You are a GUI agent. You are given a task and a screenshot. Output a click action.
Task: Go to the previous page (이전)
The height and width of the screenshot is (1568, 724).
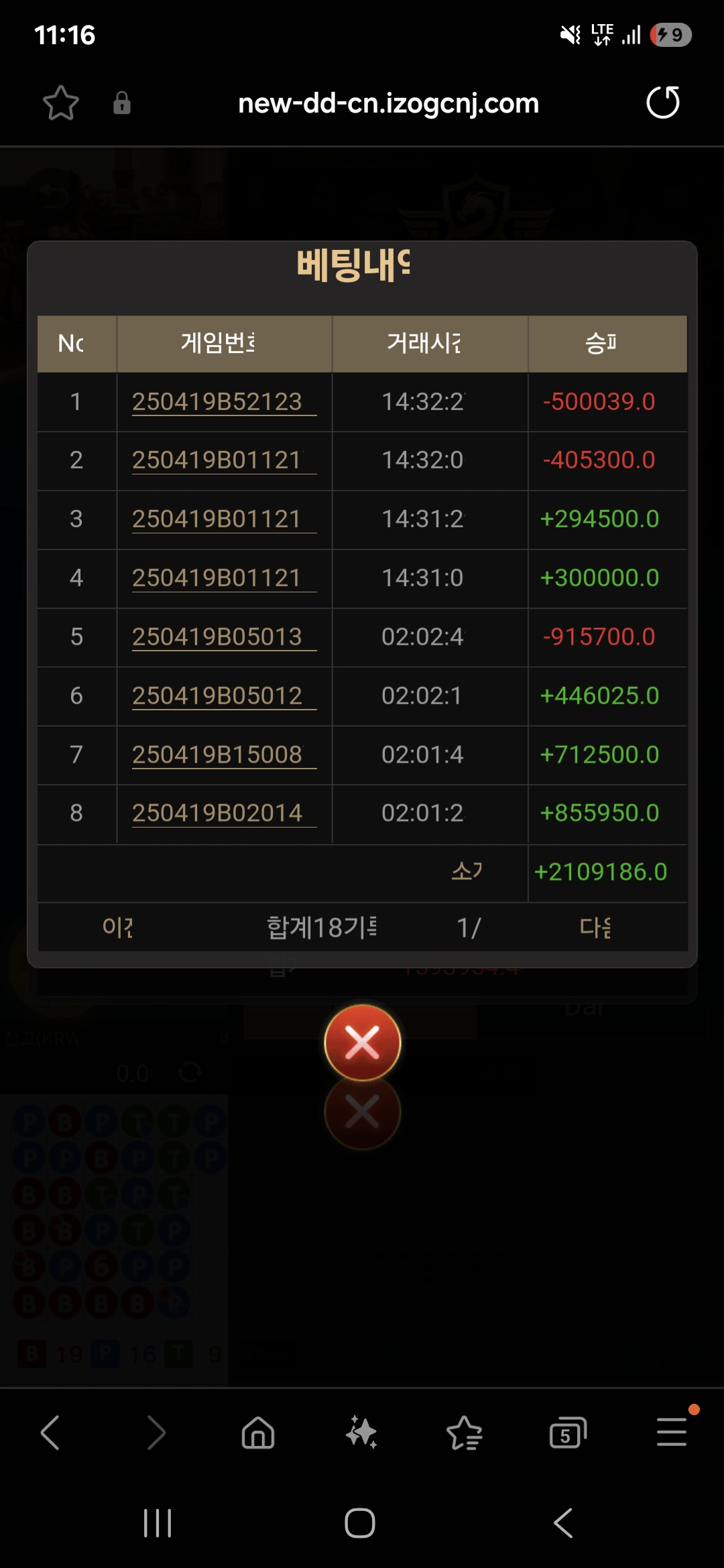pos(118,928)
